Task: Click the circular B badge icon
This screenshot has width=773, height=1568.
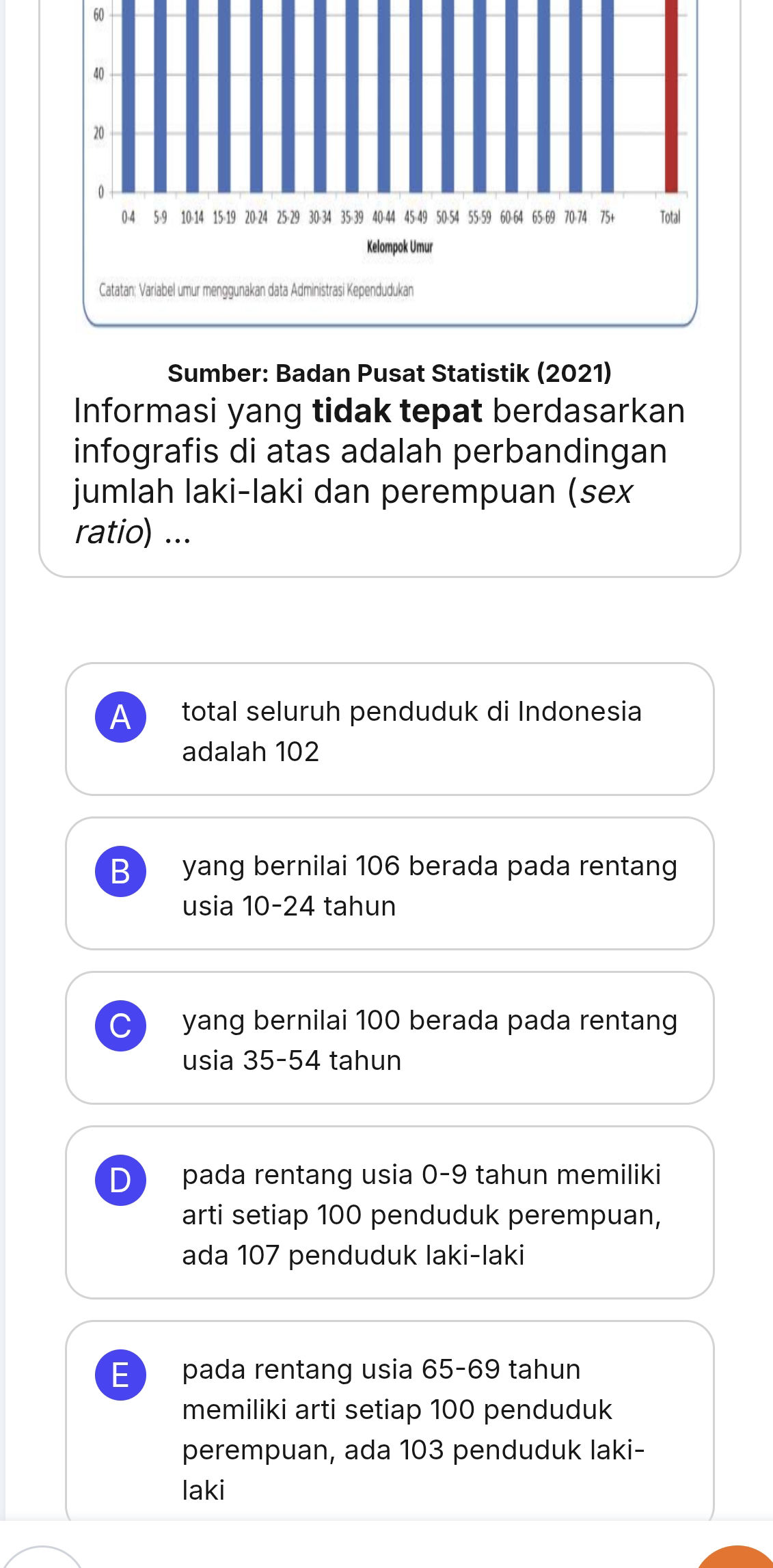Action: tap(122, 872)
